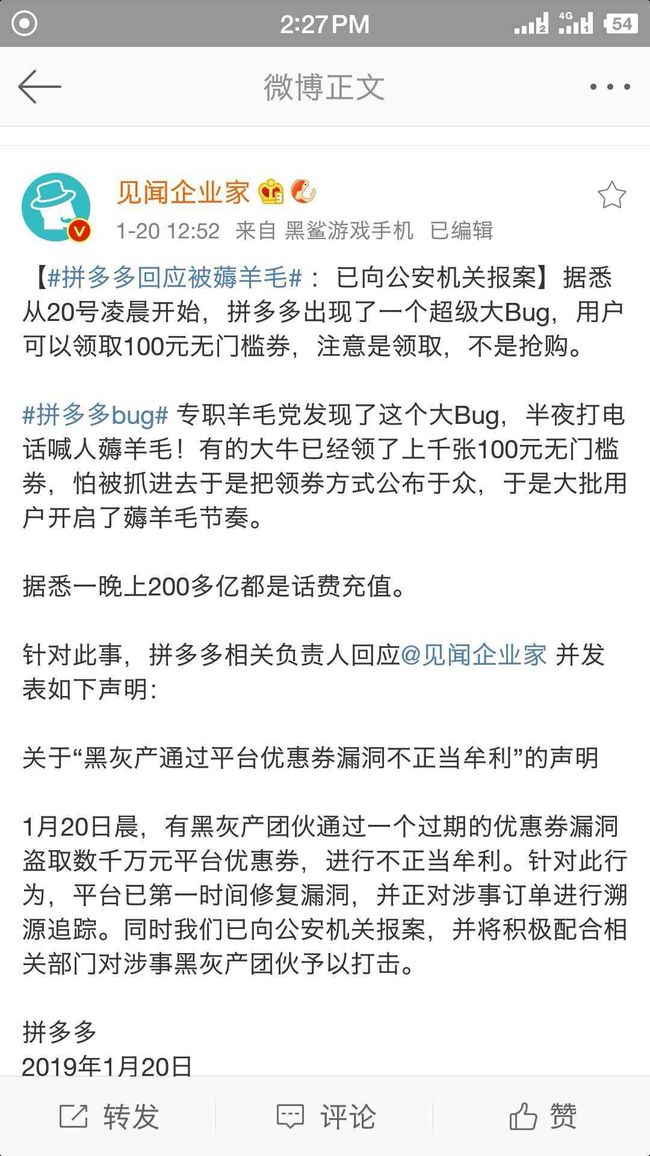The height and width of the screenshot is (1156, 650).
Task: Open the 见闻企业家 username link
Action: (184, 192)
